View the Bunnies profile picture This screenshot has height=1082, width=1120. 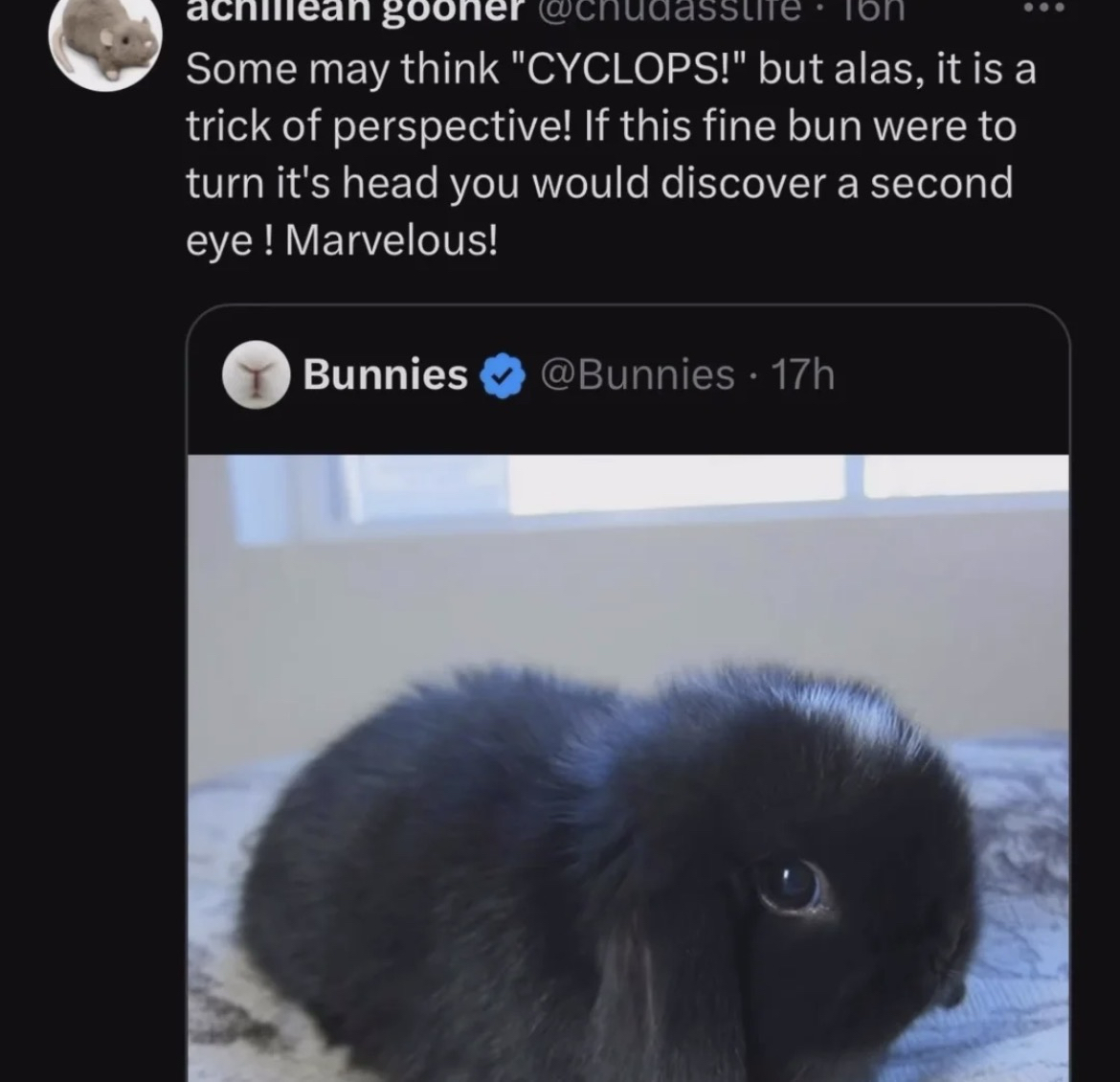pos(257,374)
